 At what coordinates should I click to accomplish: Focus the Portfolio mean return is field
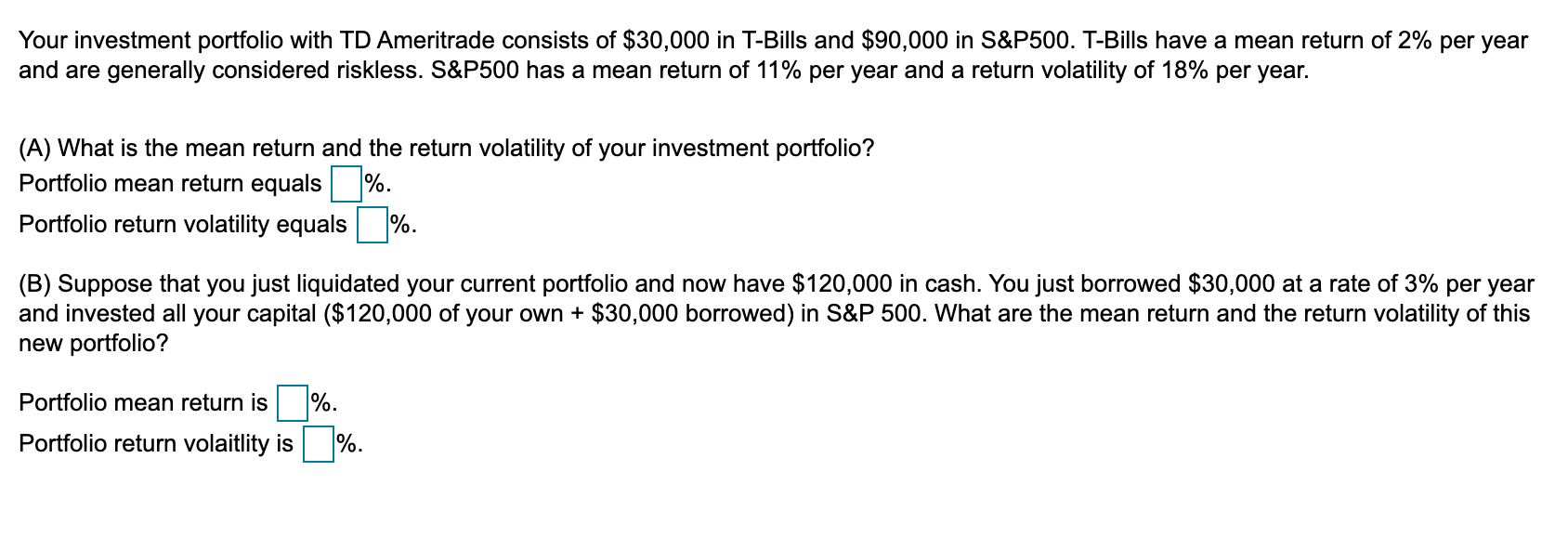(x=293, y=403)
